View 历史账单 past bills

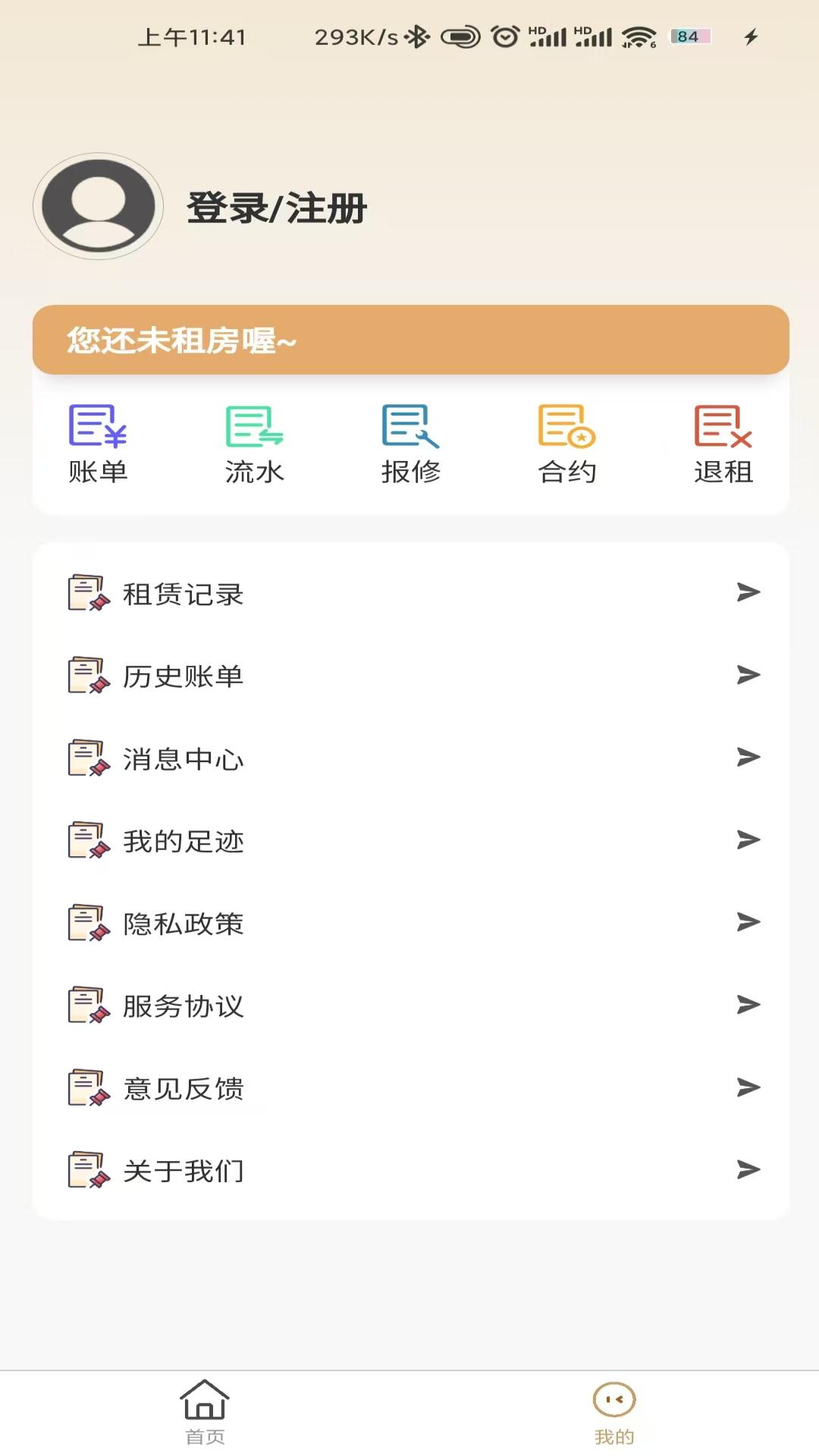409,676
